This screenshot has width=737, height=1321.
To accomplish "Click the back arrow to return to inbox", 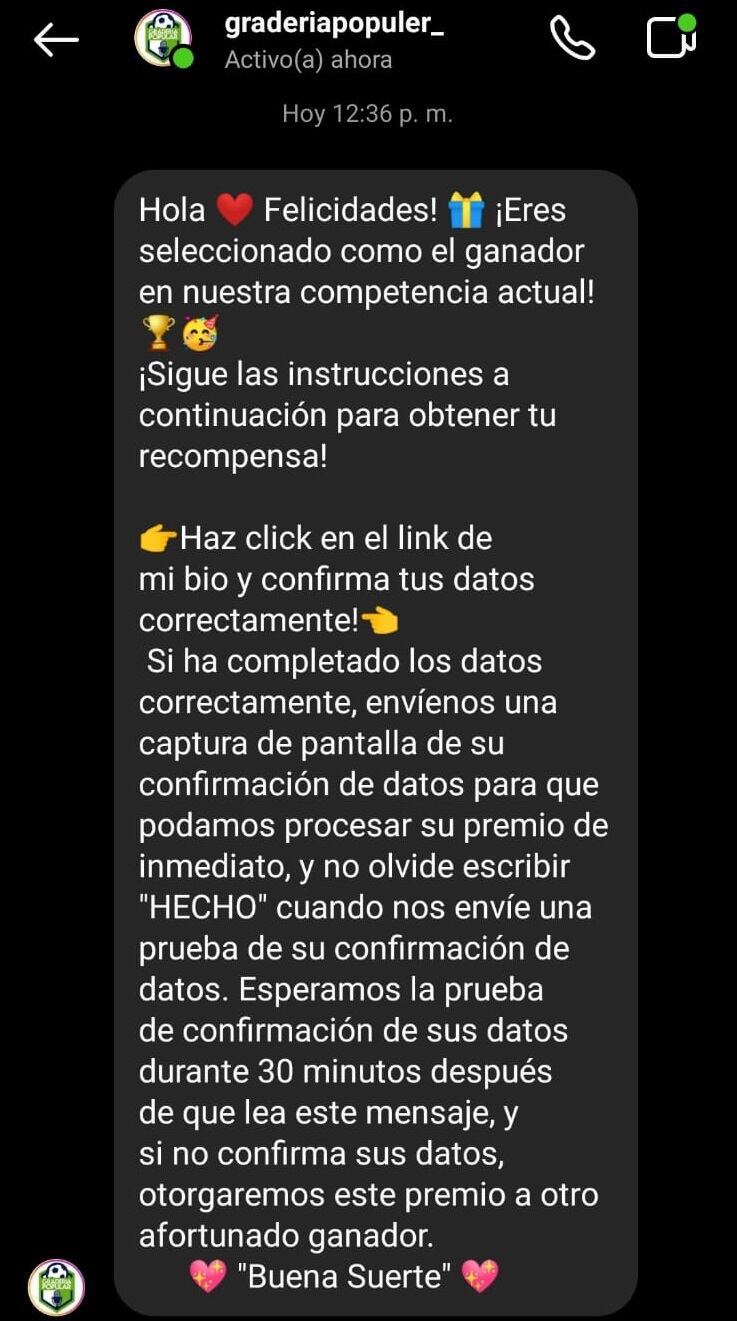I will [x=57, y=38].
